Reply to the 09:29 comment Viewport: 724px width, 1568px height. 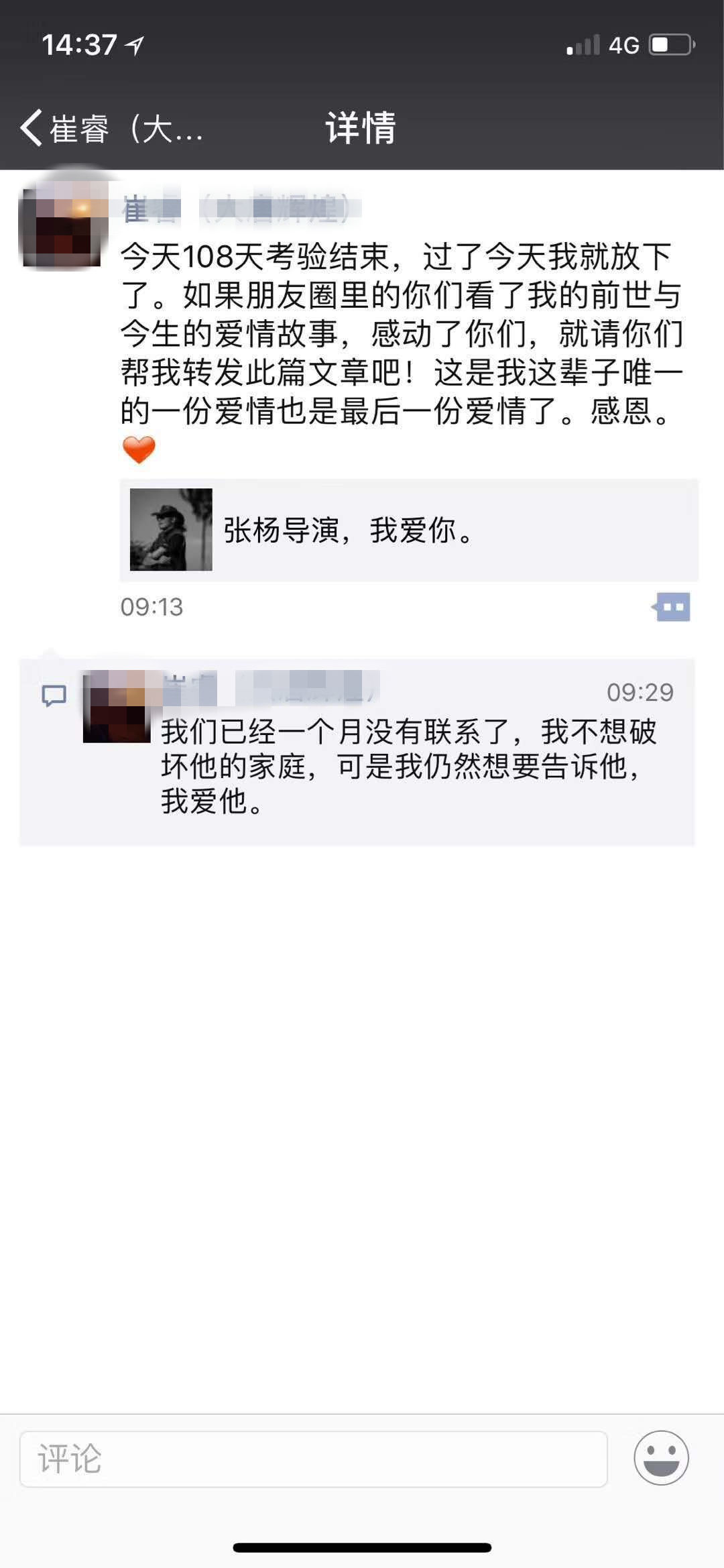click(409, 766)
